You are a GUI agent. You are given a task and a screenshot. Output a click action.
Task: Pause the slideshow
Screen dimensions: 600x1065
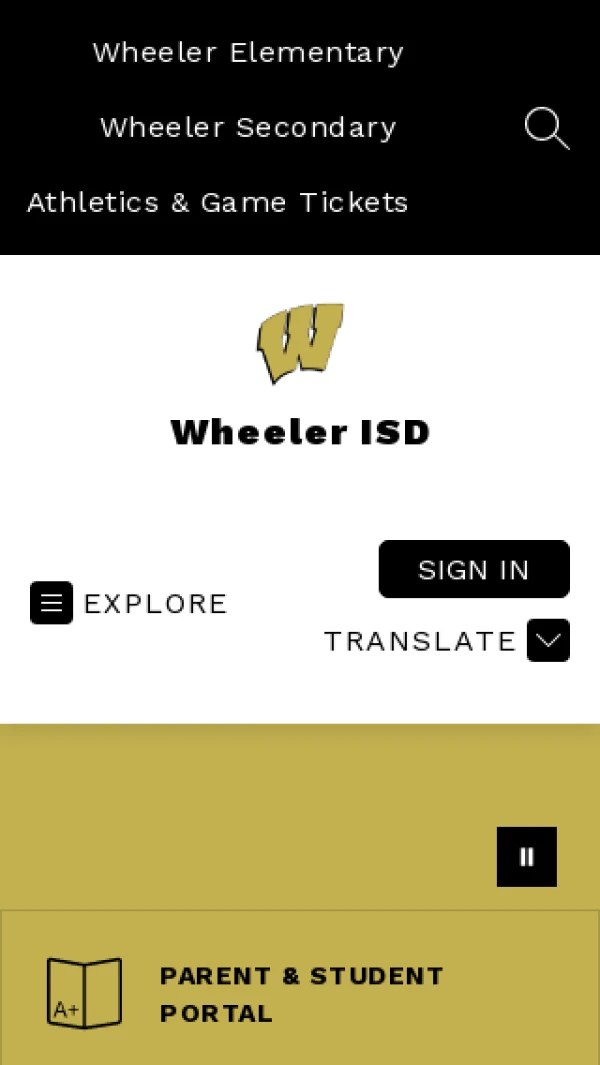[x=527, y=857]
